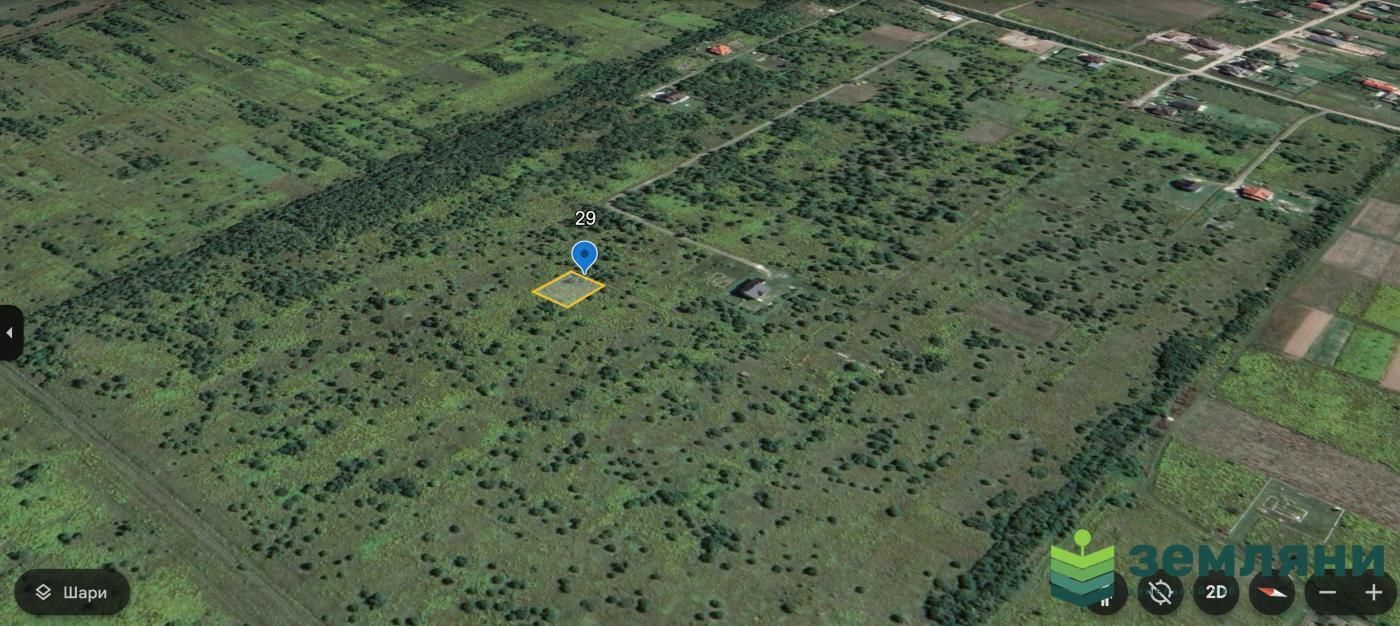Tap the pause icon behind the logo
Viewport: 1400px width, 626px height.
click(1105, 600)
